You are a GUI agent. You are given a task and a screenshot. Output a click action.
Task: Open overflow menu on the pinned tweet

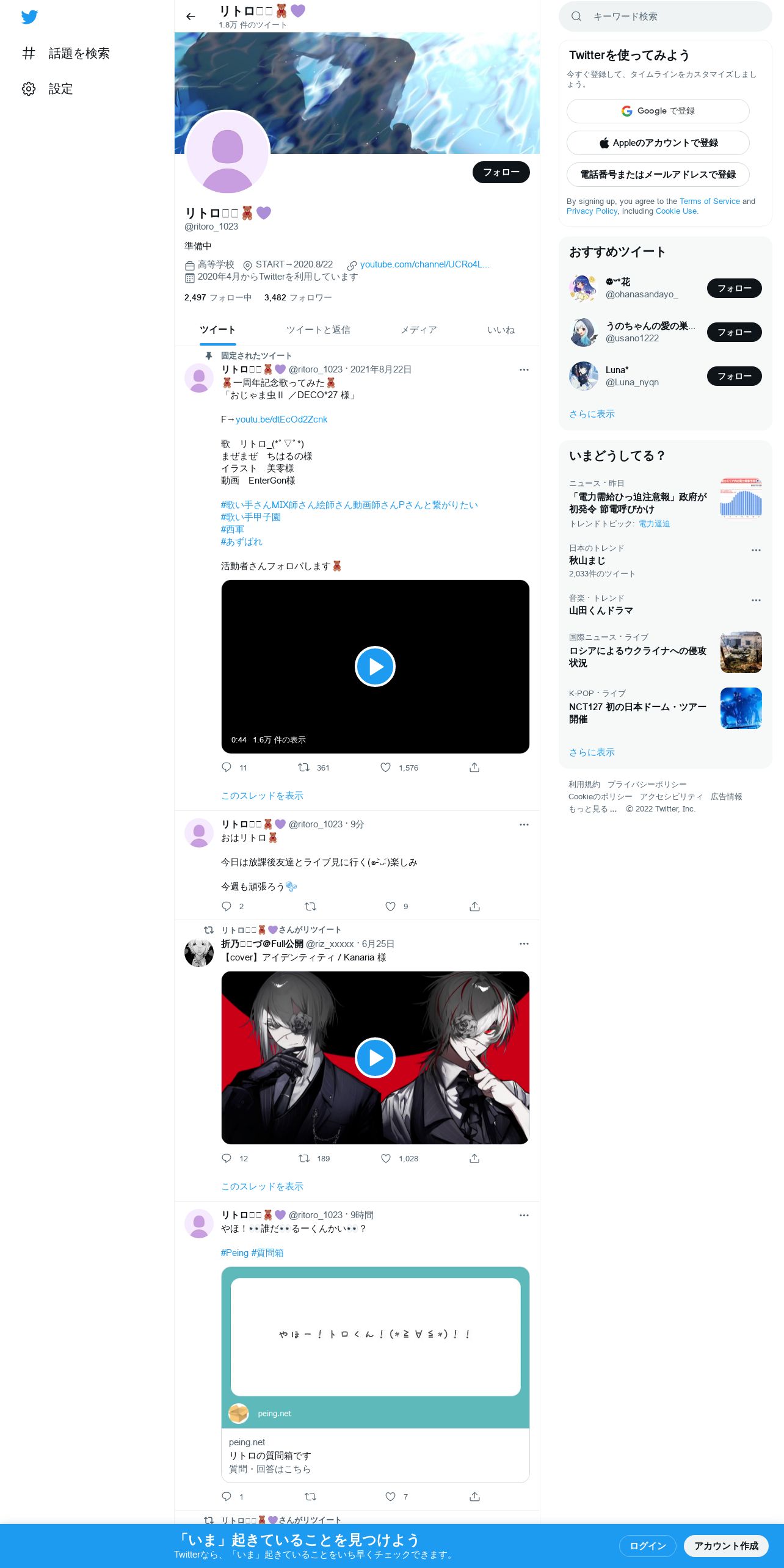[524, 369]
